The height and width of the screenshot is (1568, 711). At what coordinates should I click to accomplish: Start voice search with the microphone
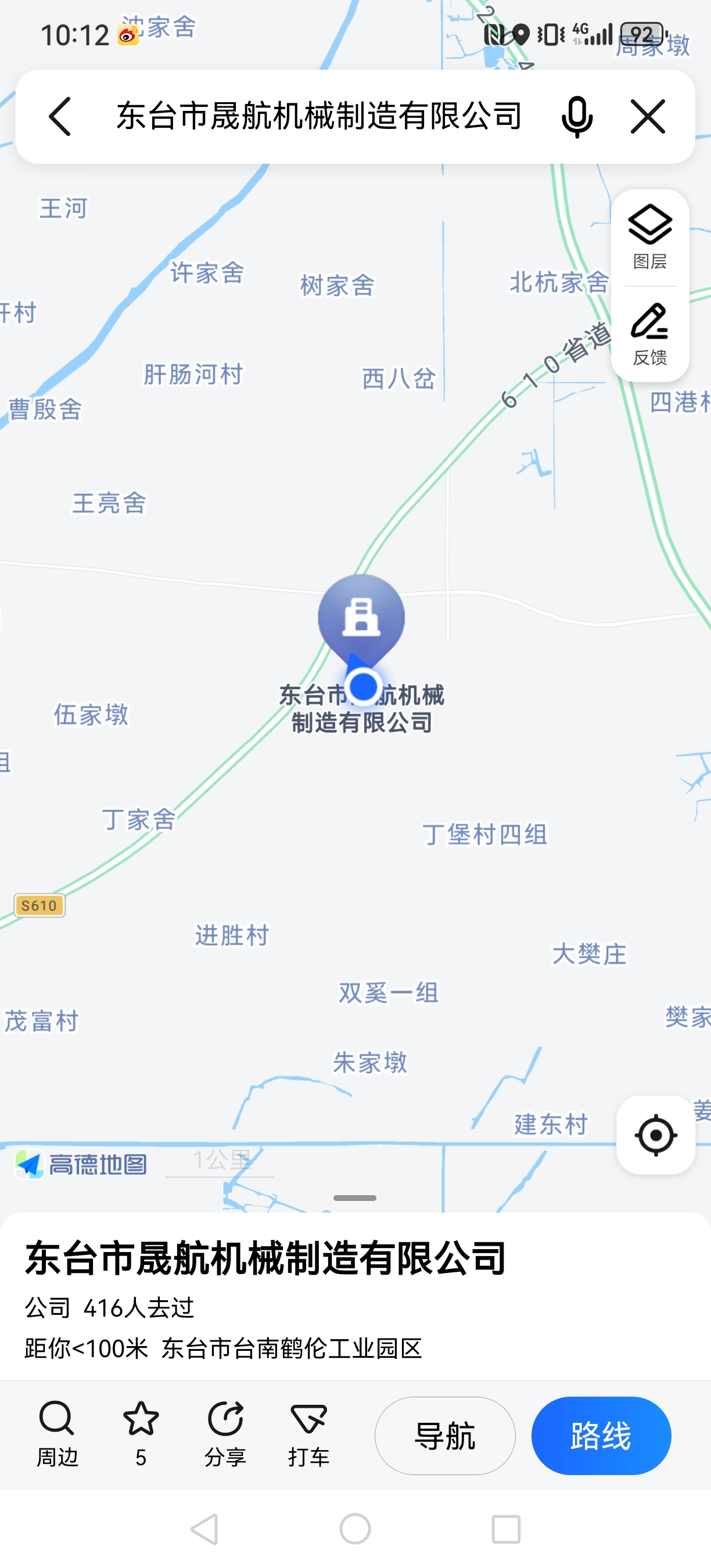[576, 116]
